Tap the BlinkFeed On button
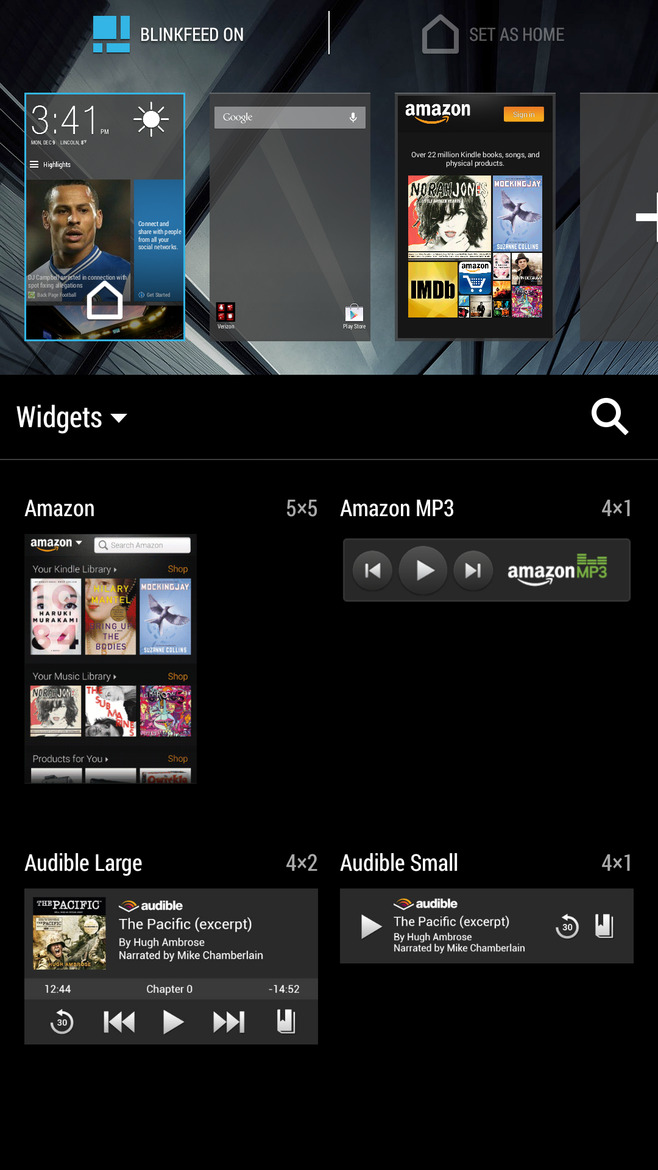The width and height of the screenshot is (658, 1170). [168, 34]
